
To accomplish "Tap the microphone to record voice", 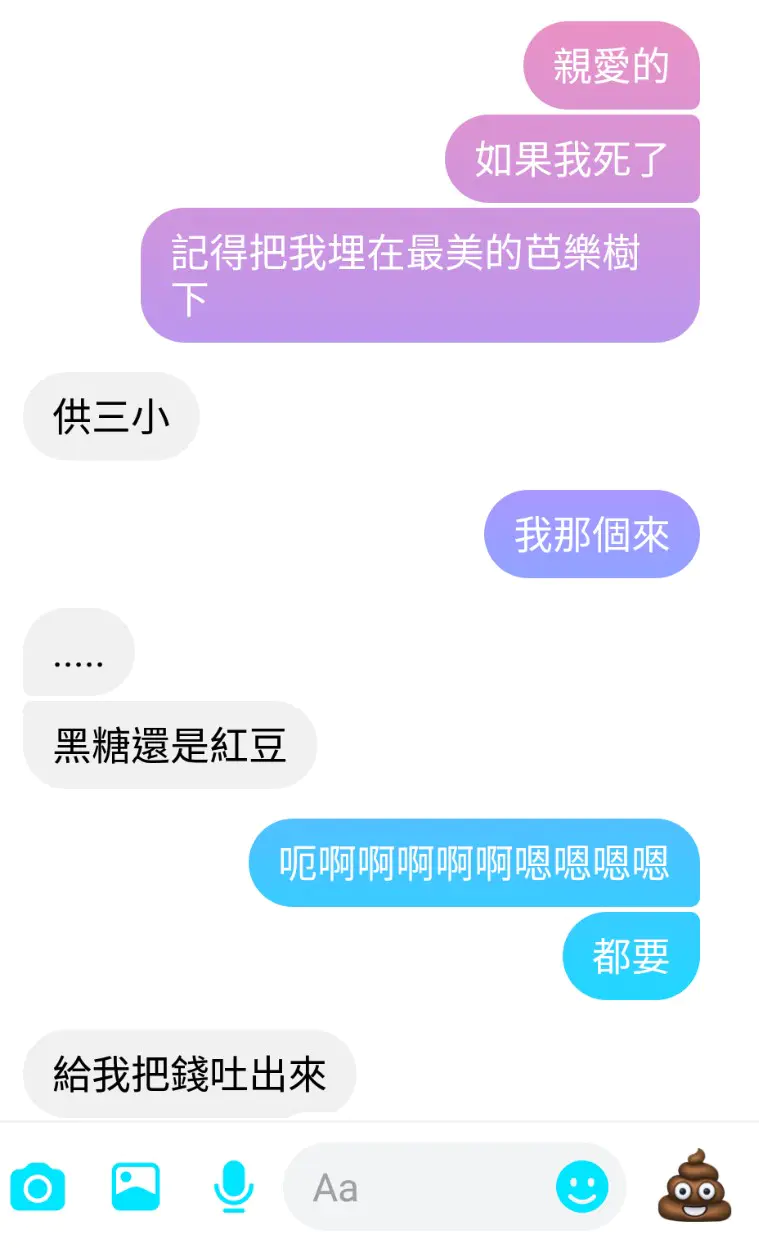I will point(233,1187).
